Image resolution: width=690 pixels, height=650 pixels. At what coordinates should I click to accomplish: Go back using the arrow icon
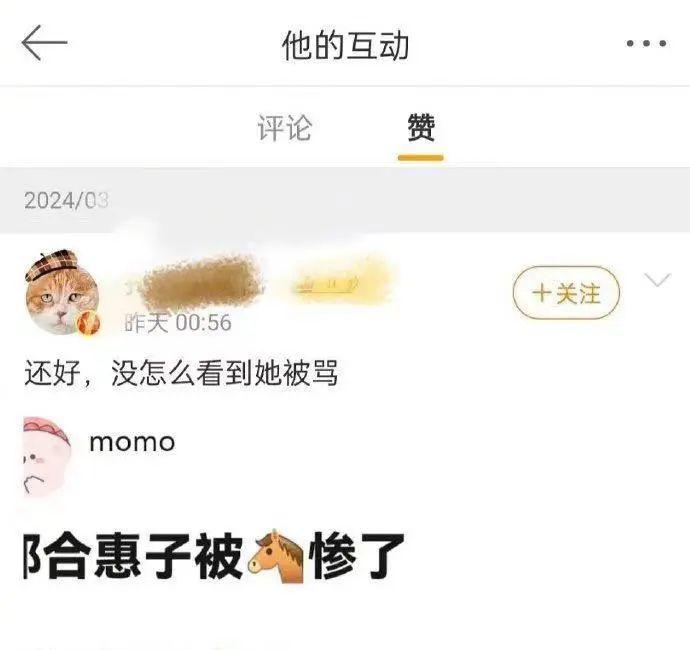click(44, 44)
